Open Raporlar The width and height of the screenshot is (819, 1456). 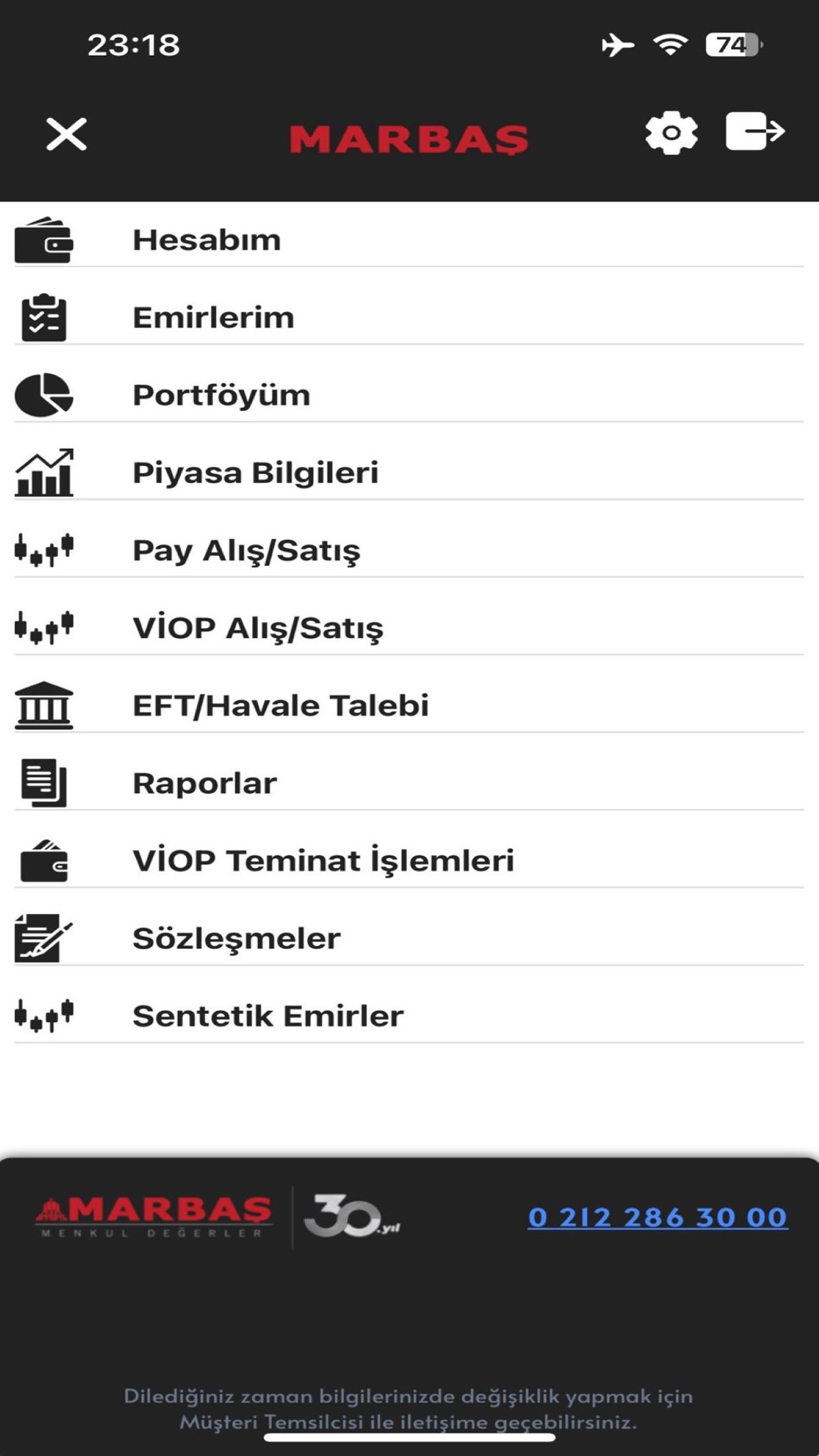[409, 784]
